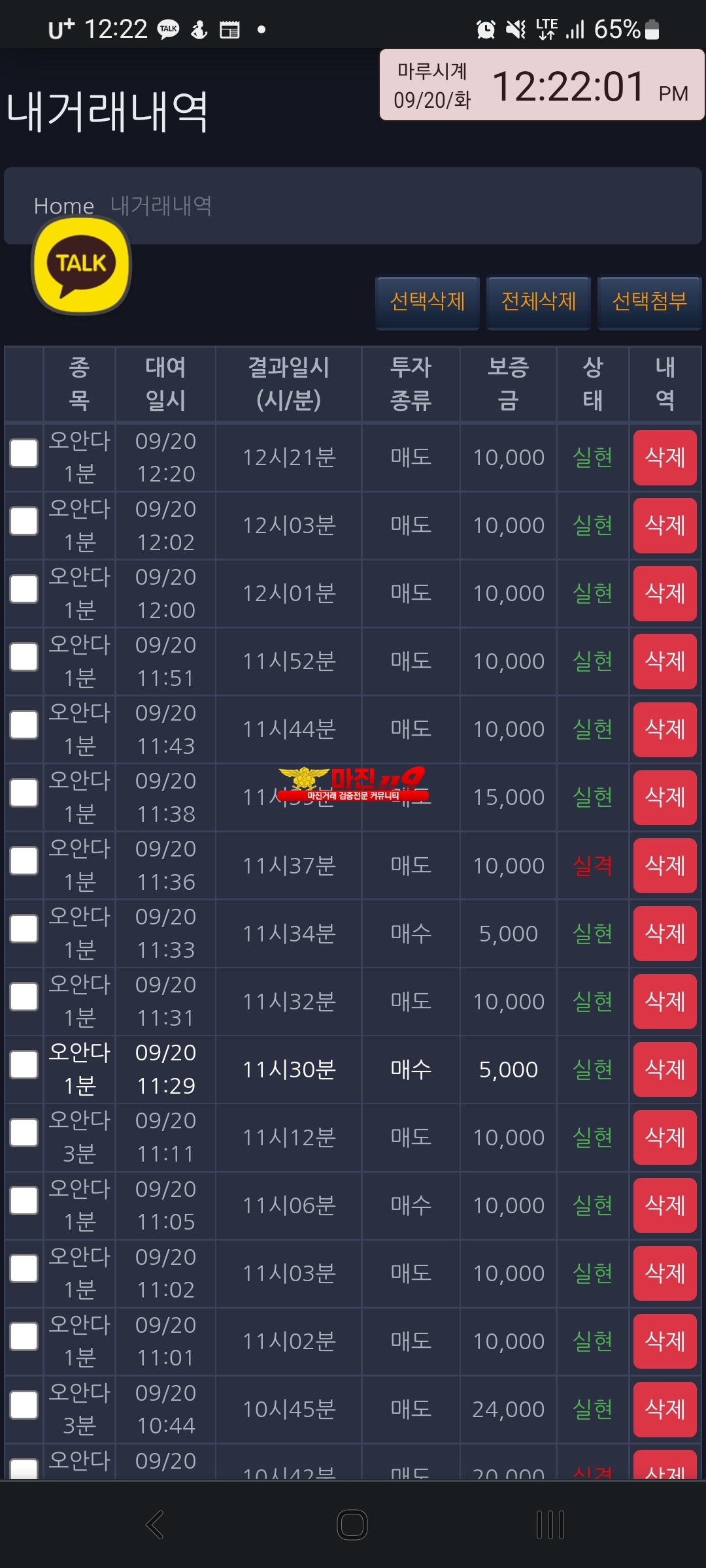The image size is (706, 1568).
Task: Open the Home breadcrumb link
Action: [x=64, y=206]
